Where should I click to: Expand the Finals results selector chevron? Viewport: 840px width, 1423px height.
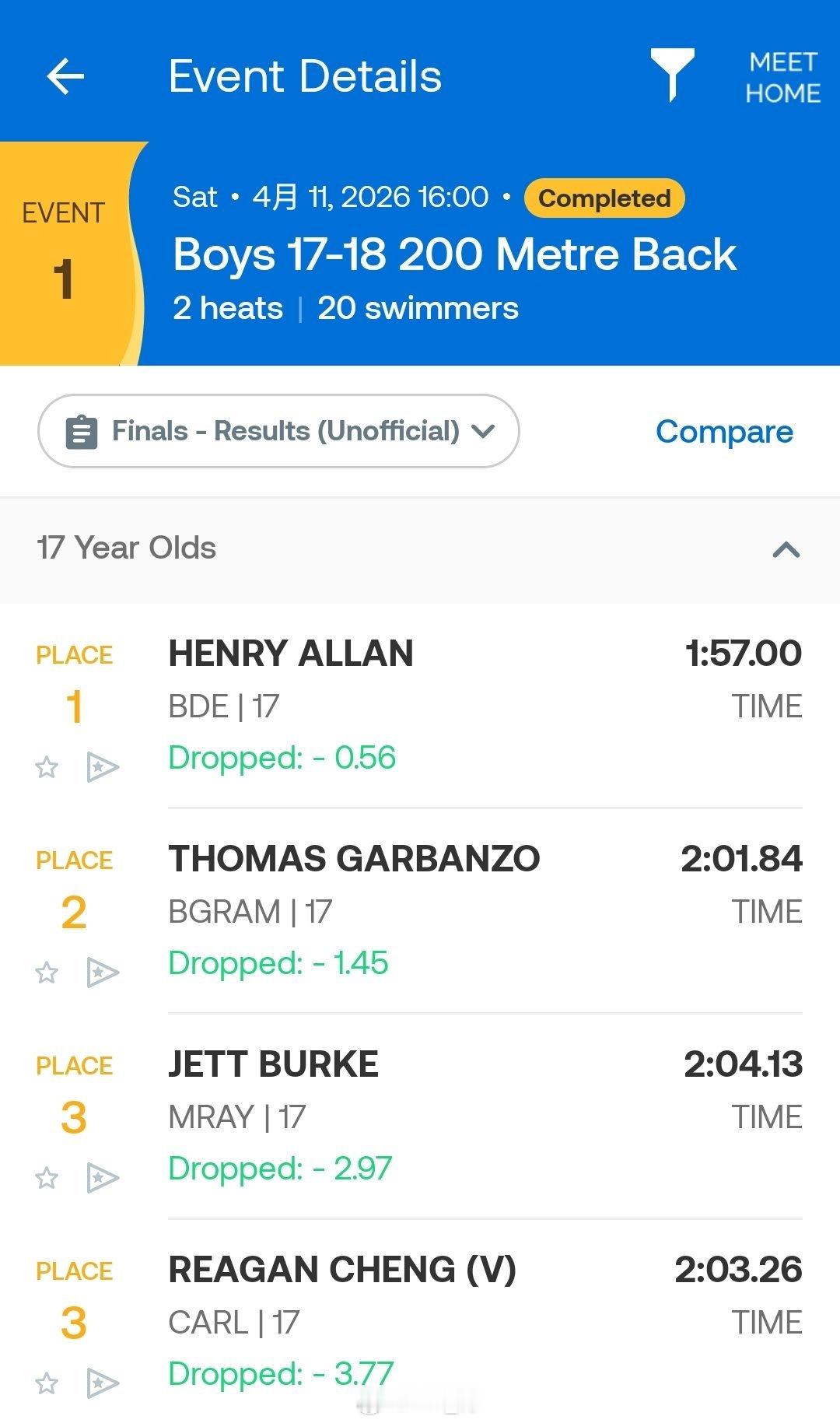[484, 433]
